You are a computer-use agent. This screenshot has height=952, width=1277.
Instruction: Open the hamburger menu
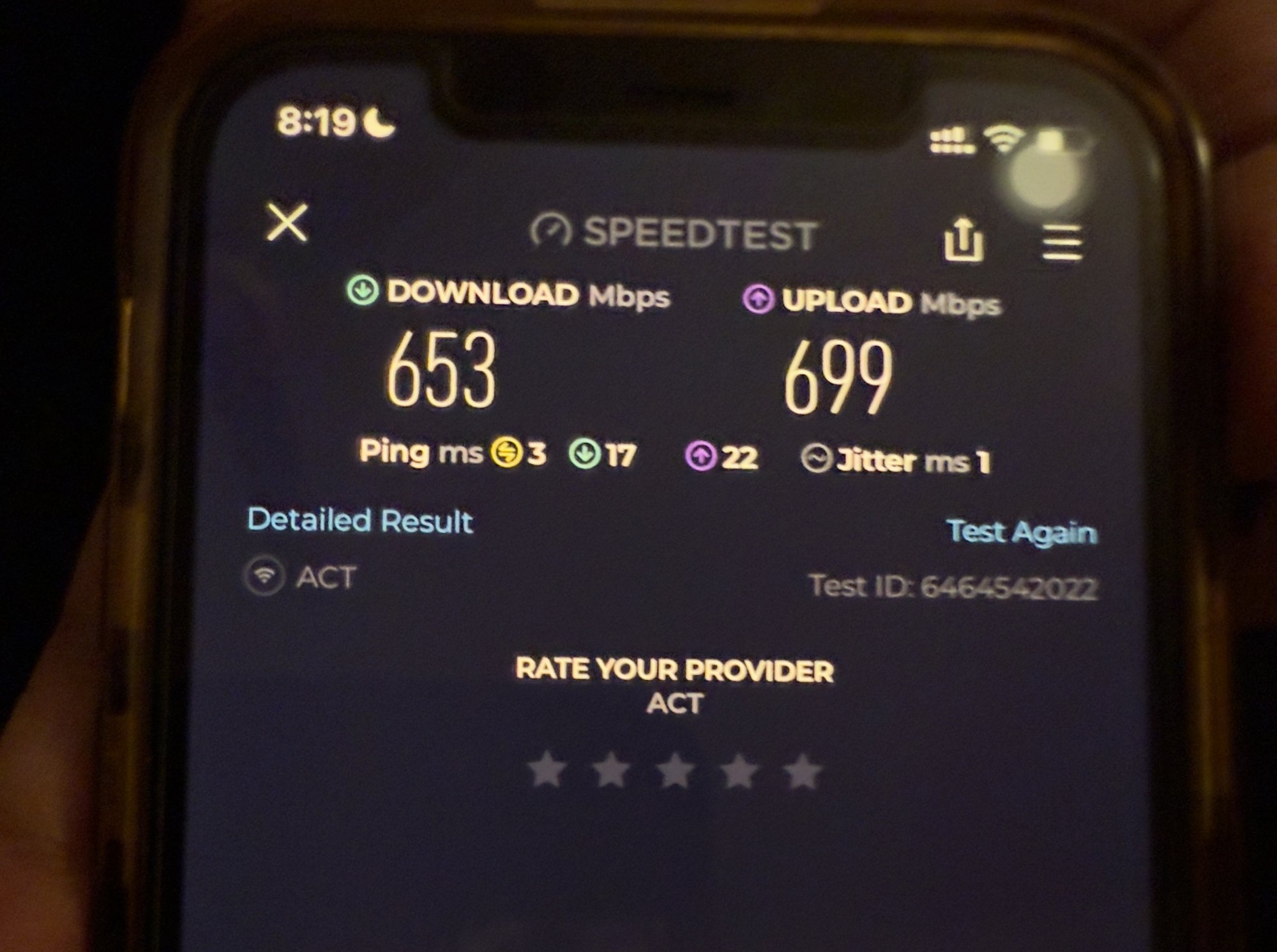click(x=1062, y=243)
